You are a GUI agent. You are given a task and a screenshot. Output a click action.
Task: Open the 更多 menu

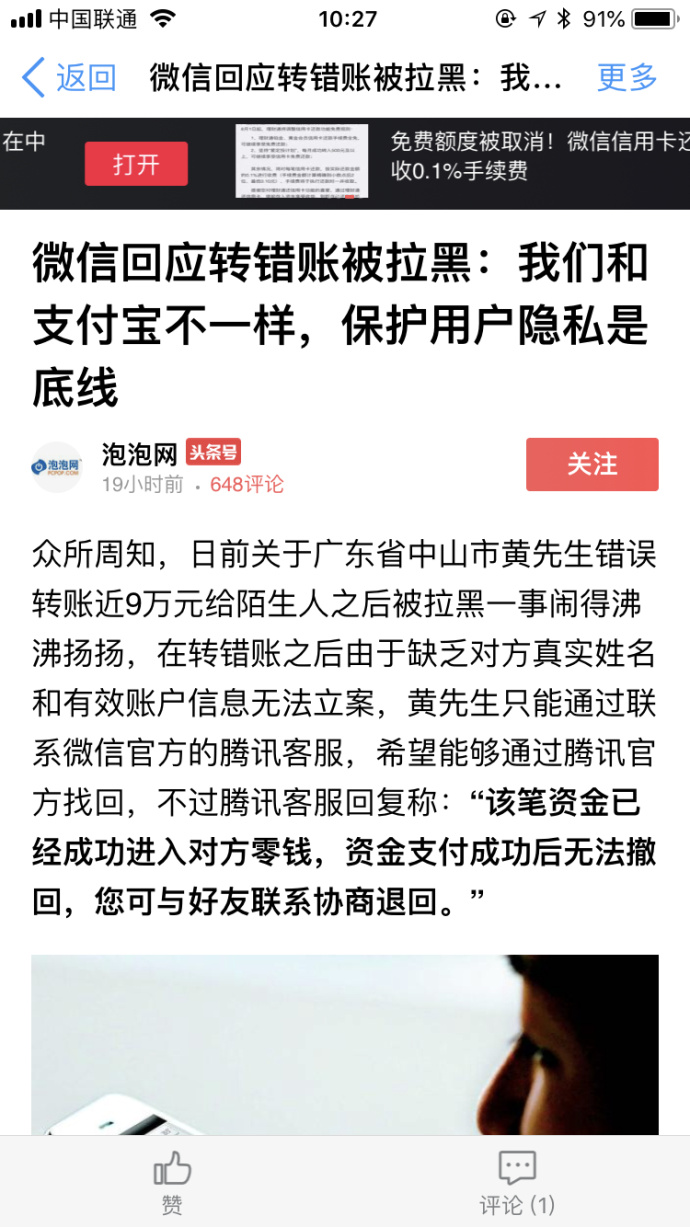point(627,77)
